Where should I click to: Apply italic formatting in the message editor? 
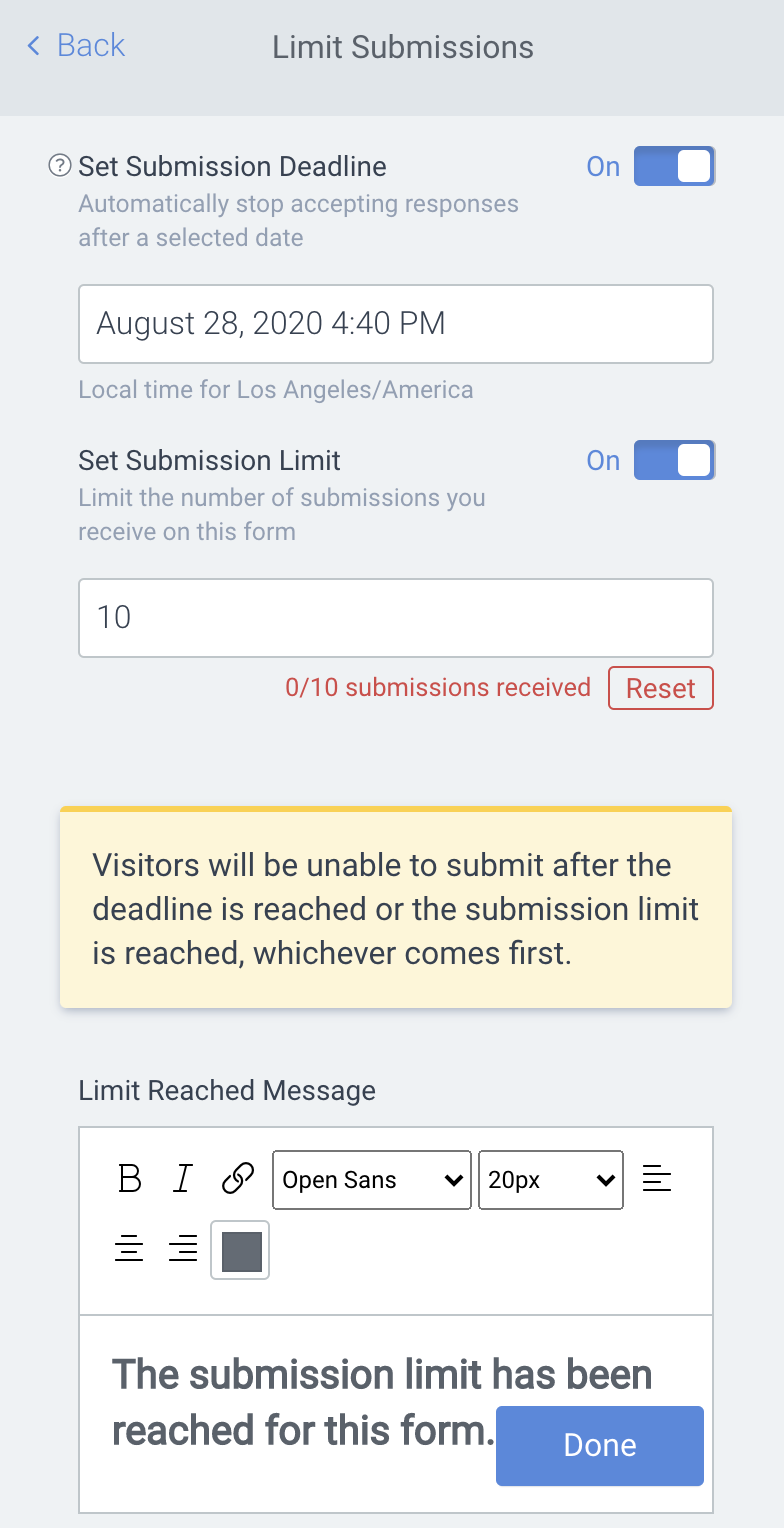pyautogui.click(x=182, y=1179)
